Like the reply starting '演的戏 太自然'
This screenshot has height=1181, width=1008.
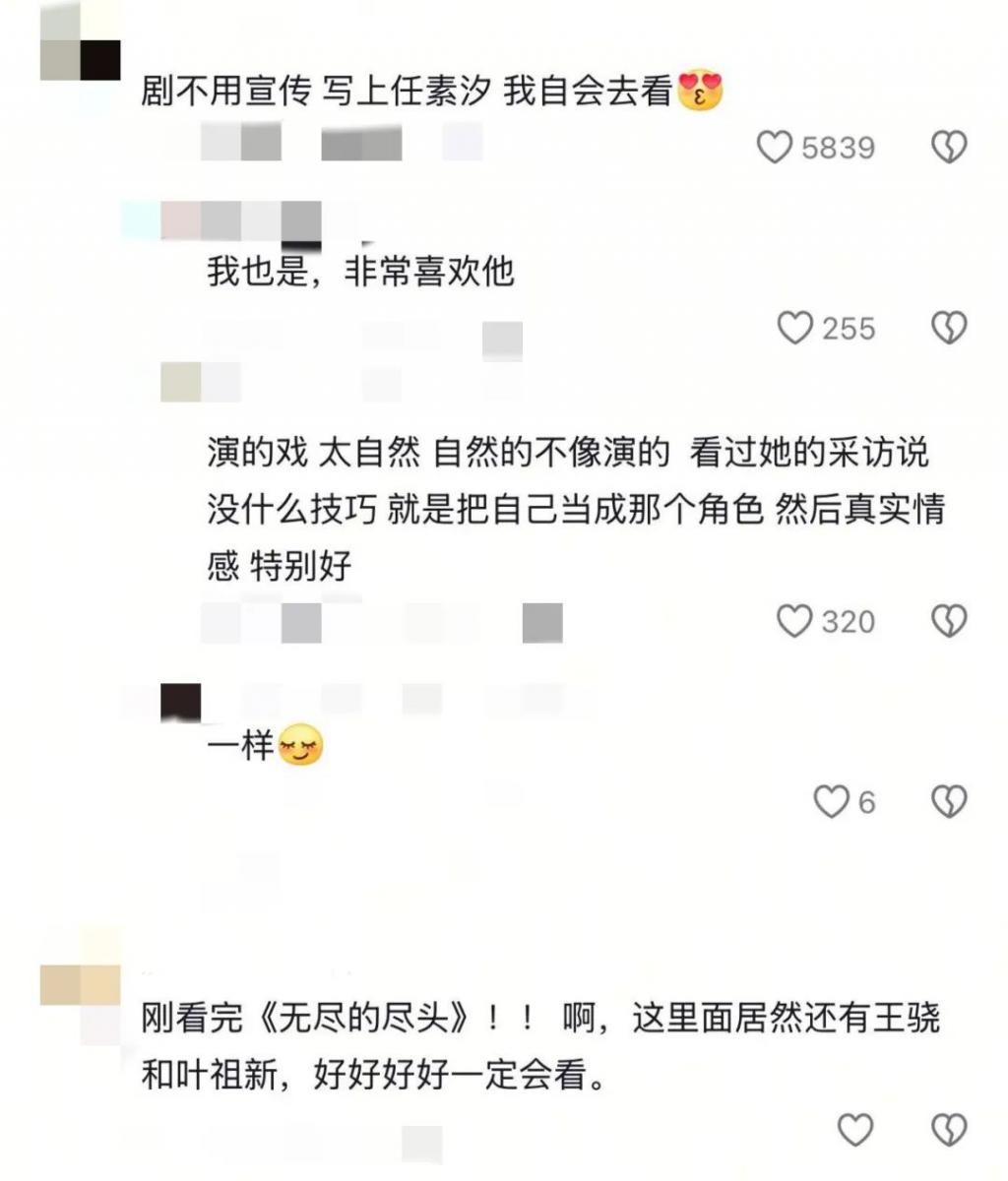(x=794, y=621)
